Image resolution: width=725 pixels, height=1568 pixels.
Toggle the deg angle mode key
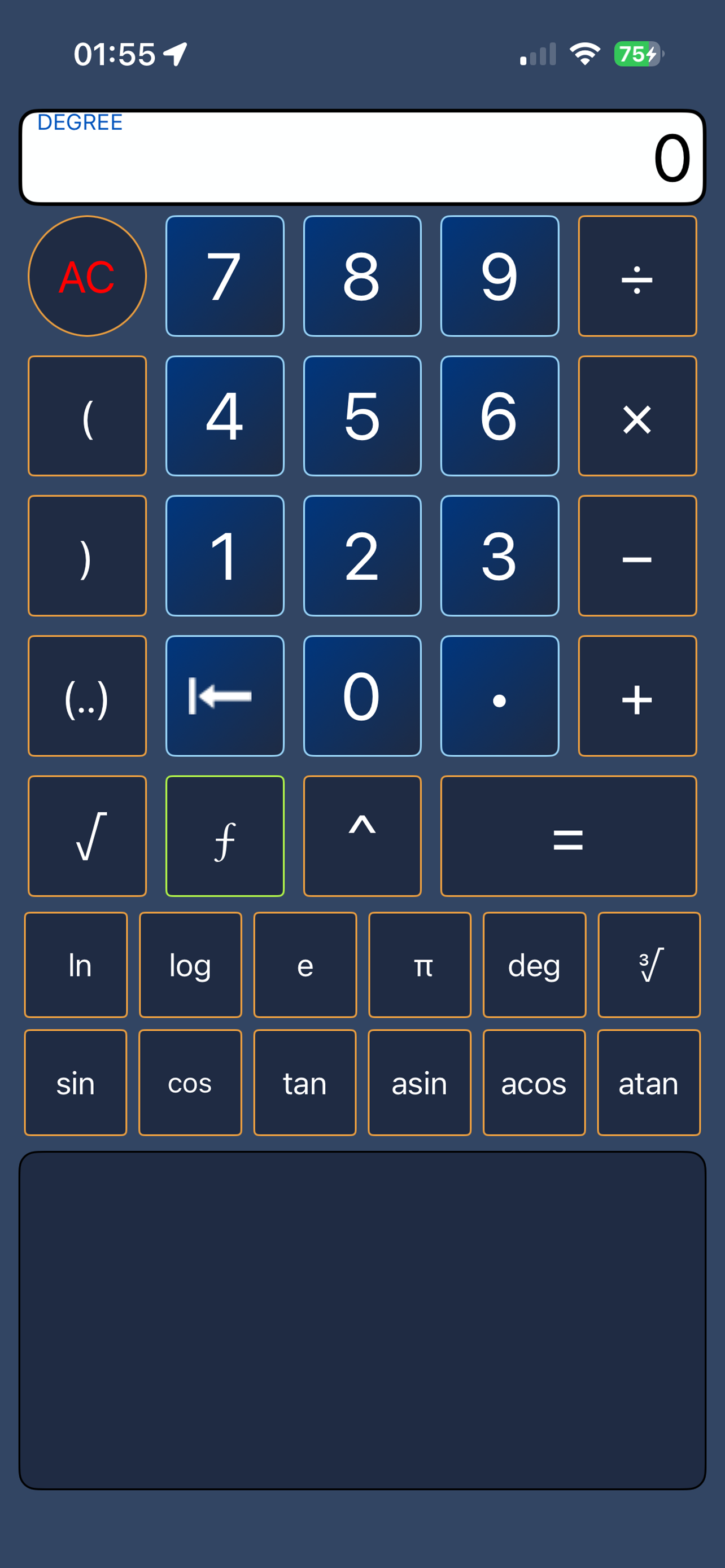[x=534, y=965]
